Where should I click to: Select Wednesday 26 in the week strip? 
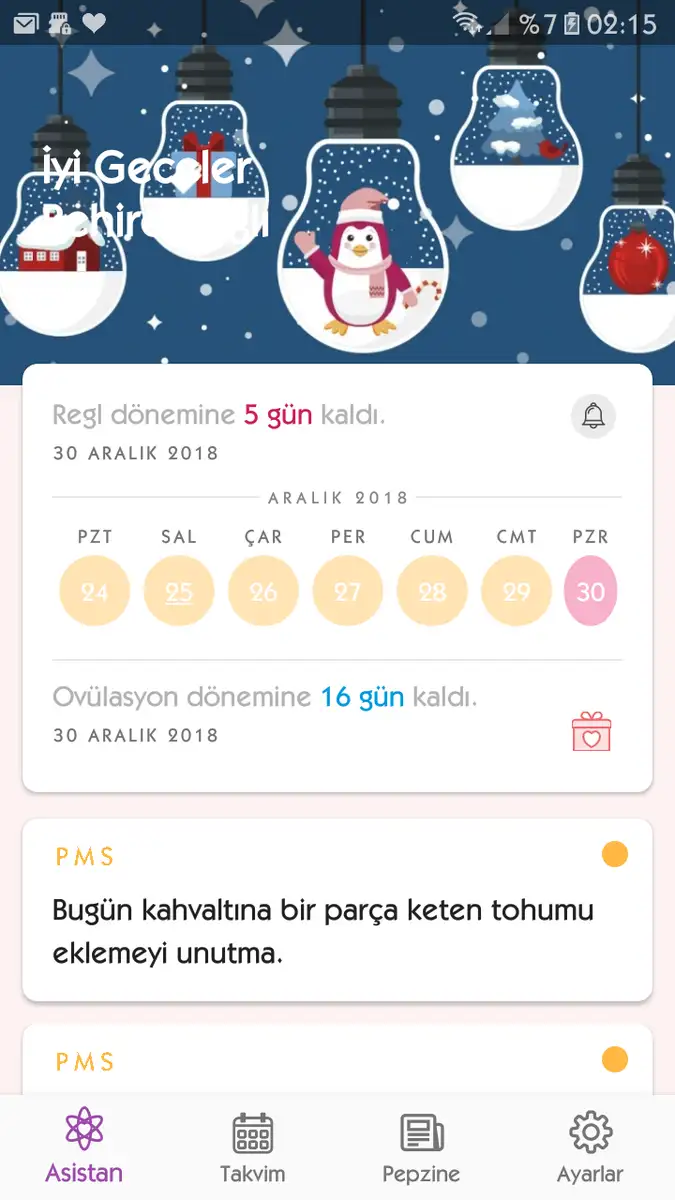pyautogui.click(x=263, y=591)
